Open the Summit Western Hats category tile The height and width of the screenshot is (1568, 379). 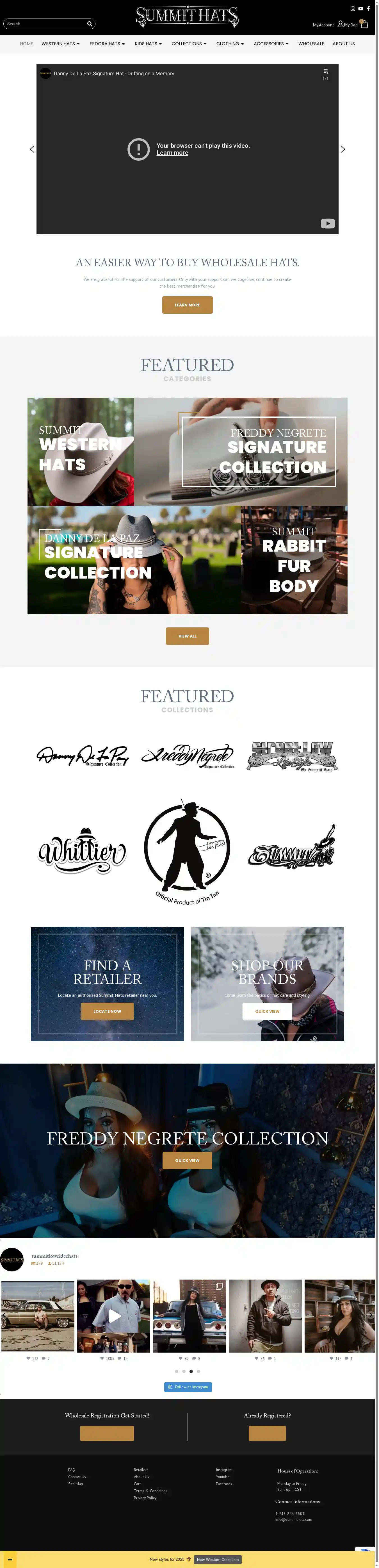80,451
